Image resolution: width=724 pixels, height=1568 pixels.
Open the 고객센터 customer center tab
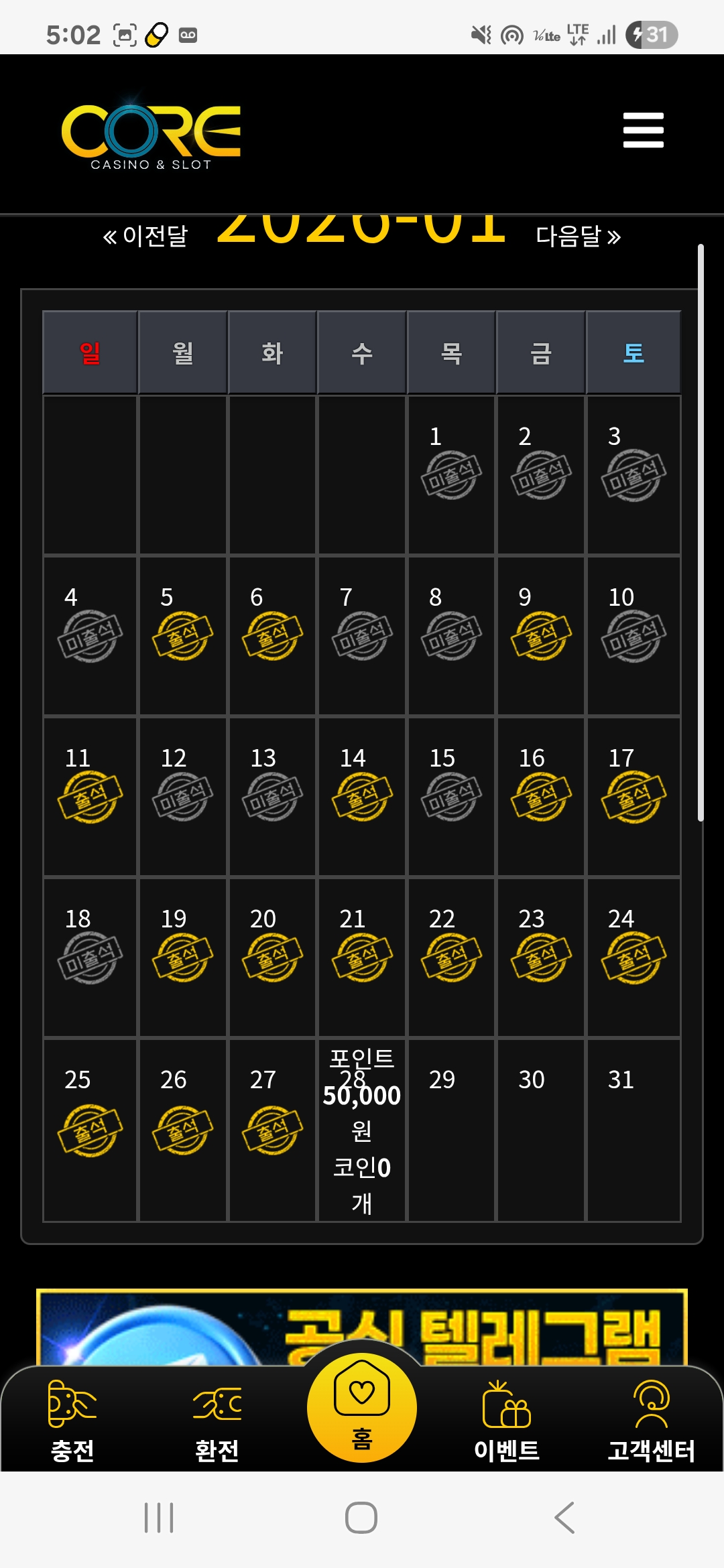(x=651, y=1421)
